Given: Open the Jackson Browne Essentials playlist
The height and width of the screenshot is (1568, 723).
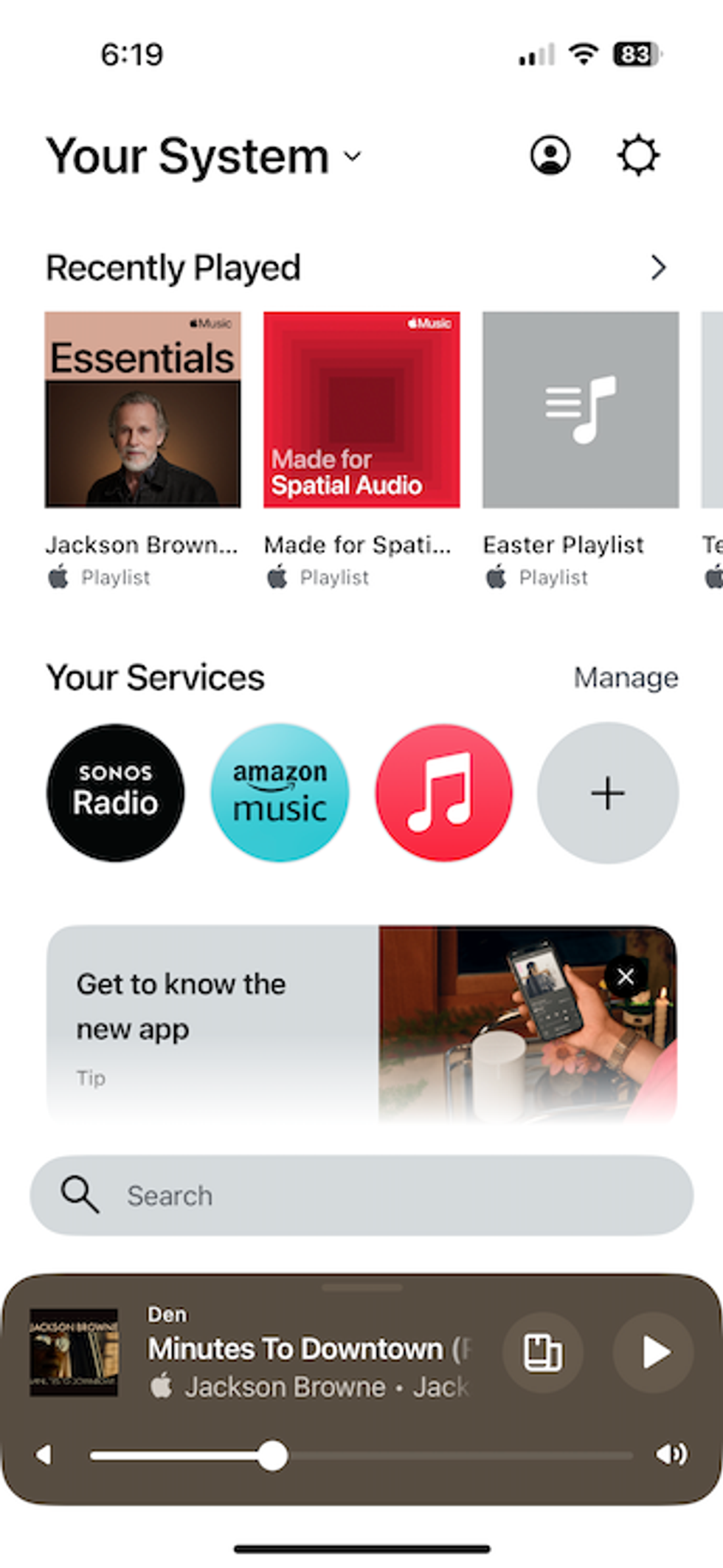Looking at the screenshot, I should pyautogui.click(x=143, y=410).
